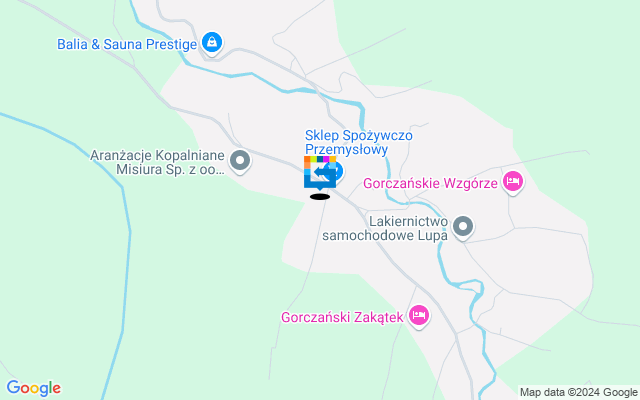Open the Gorczańskie Wzgórze lodging marker
Viewport: 640px width, 400px height.
tap(513, 181)
